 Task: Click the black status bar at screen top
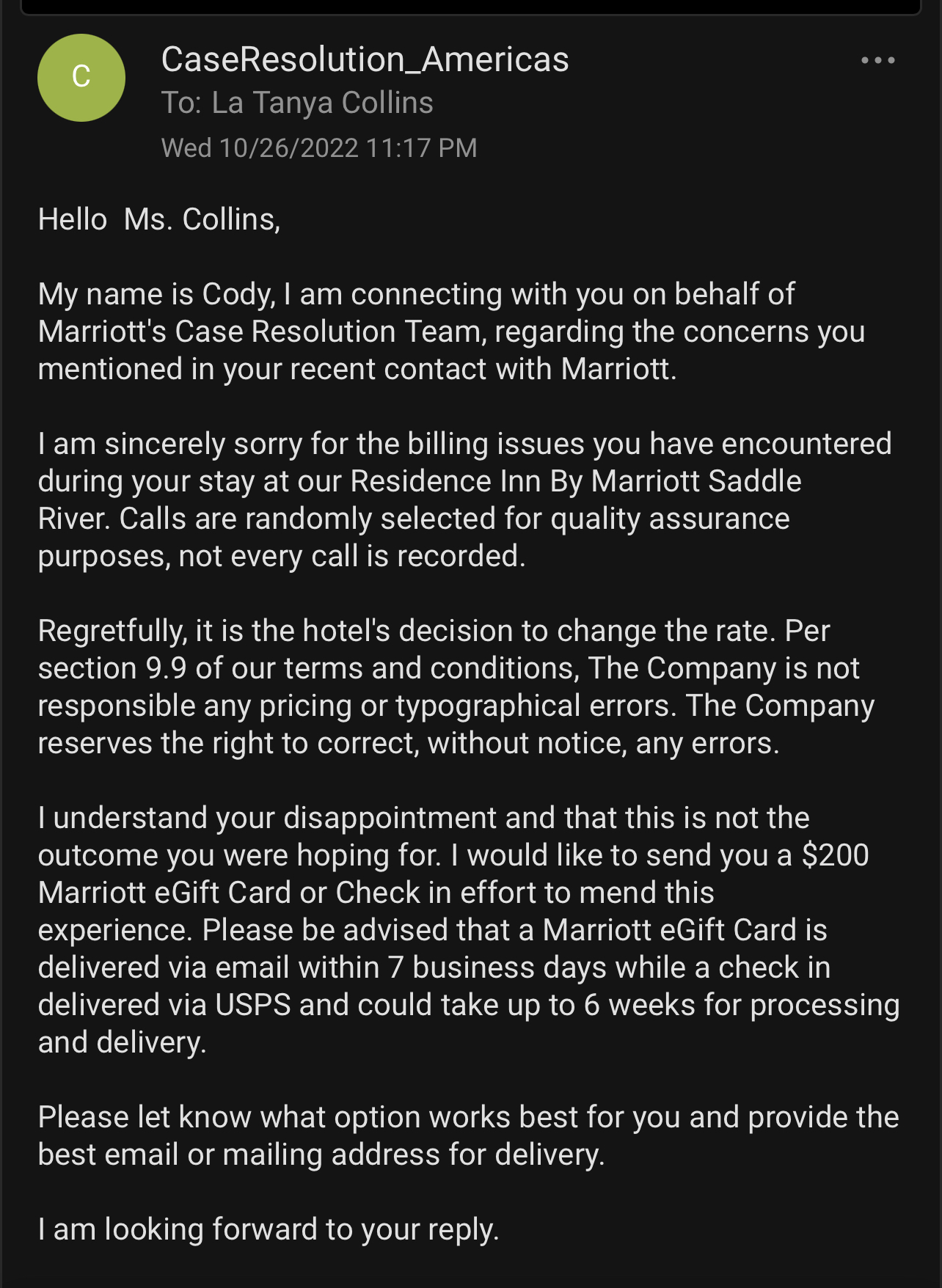[x=470, y=7]
